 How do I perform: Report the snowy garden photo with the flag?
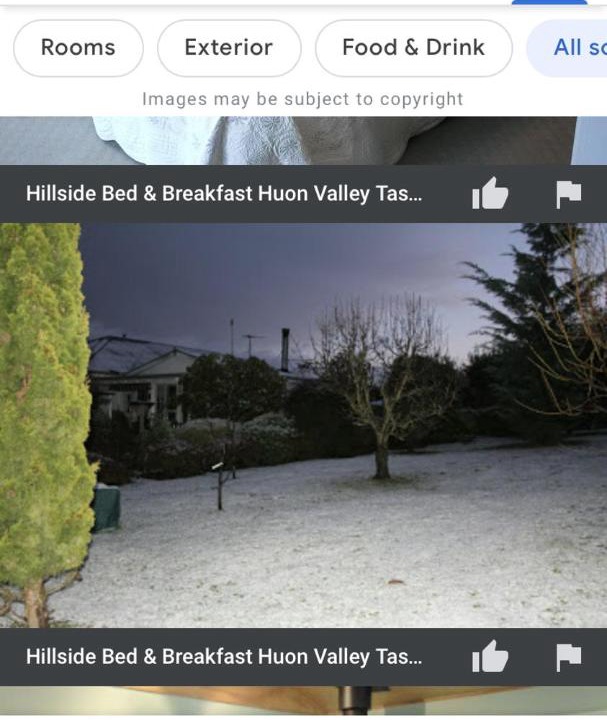[568, 657]
